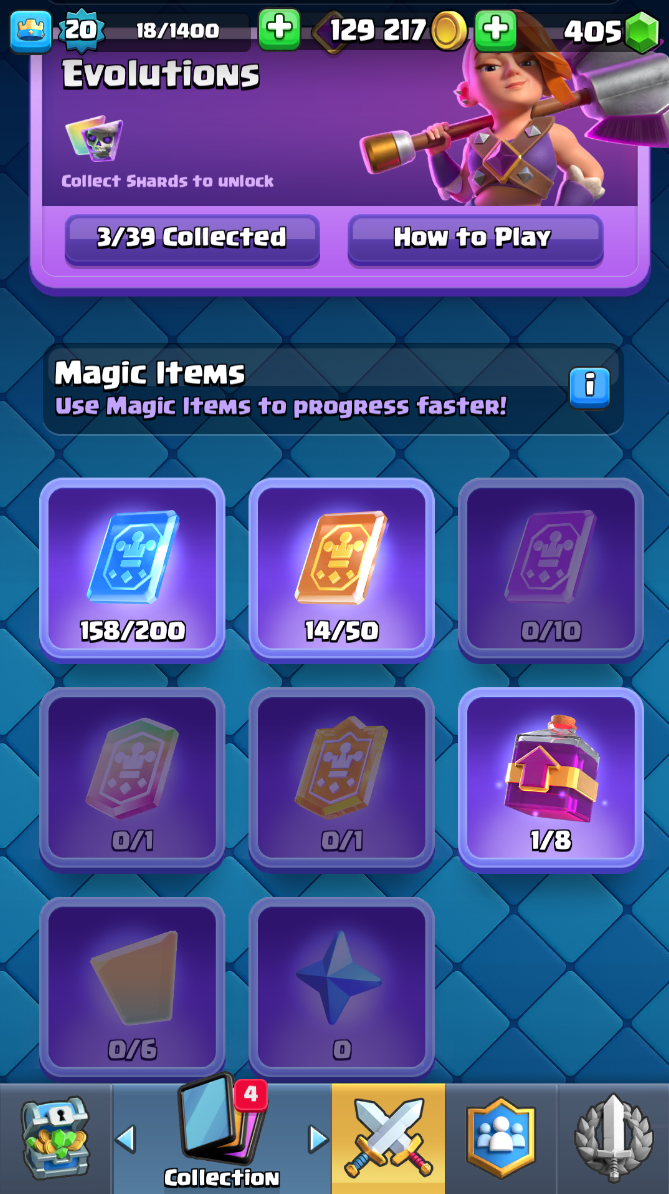The height and width of the screenshot is (1194, 669).
Task: Switch to the shop chest tab
Action: coord(56,1138)
